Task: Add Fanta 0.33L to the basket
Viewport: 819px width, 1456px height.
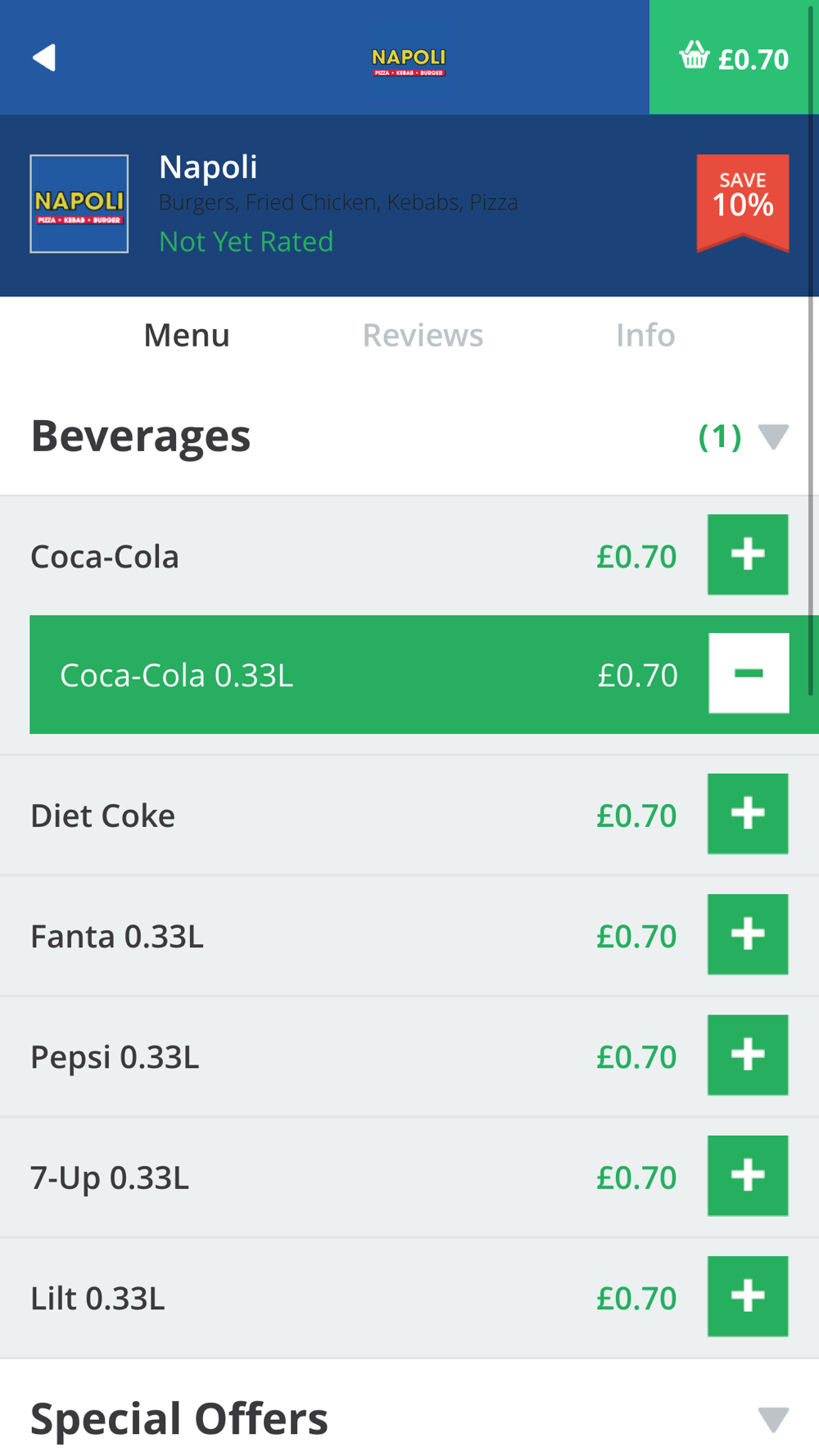Action: (x=748, y=934)
